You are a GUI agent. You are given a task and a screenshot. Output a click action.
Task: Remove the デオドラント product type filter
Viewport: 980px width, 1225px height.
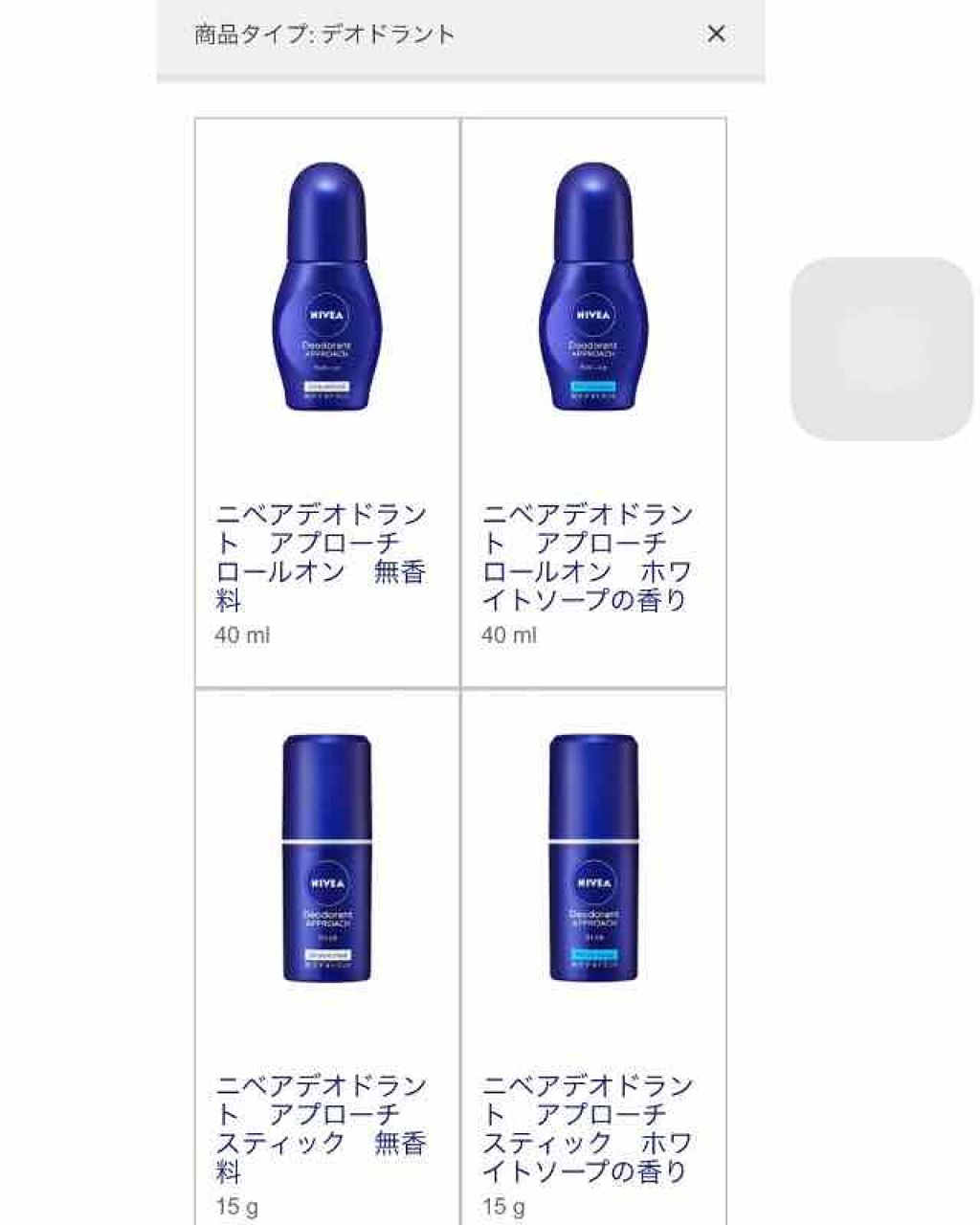pos(717,34)
